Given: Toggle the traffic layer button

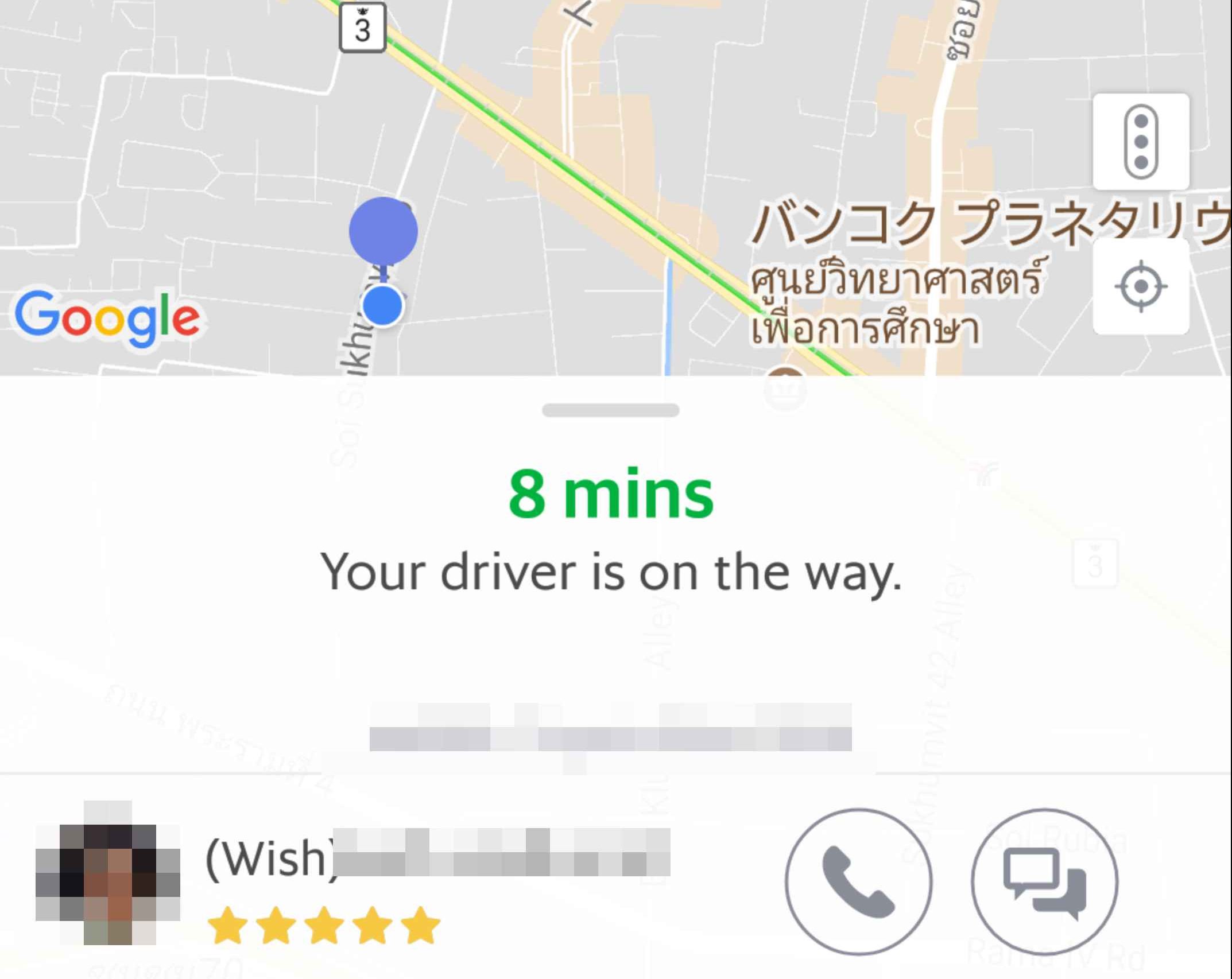Looking at the screenshot, I should 1141,141.
